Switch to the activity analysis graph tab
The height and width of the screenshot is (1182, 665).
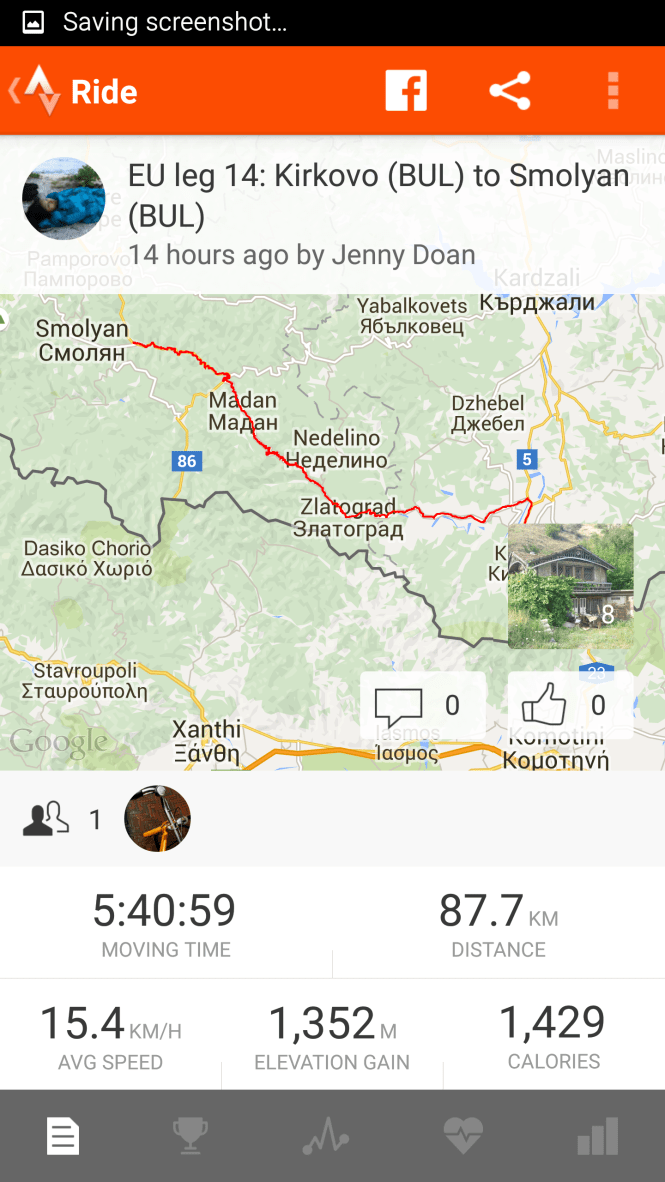click(326, 1136)
